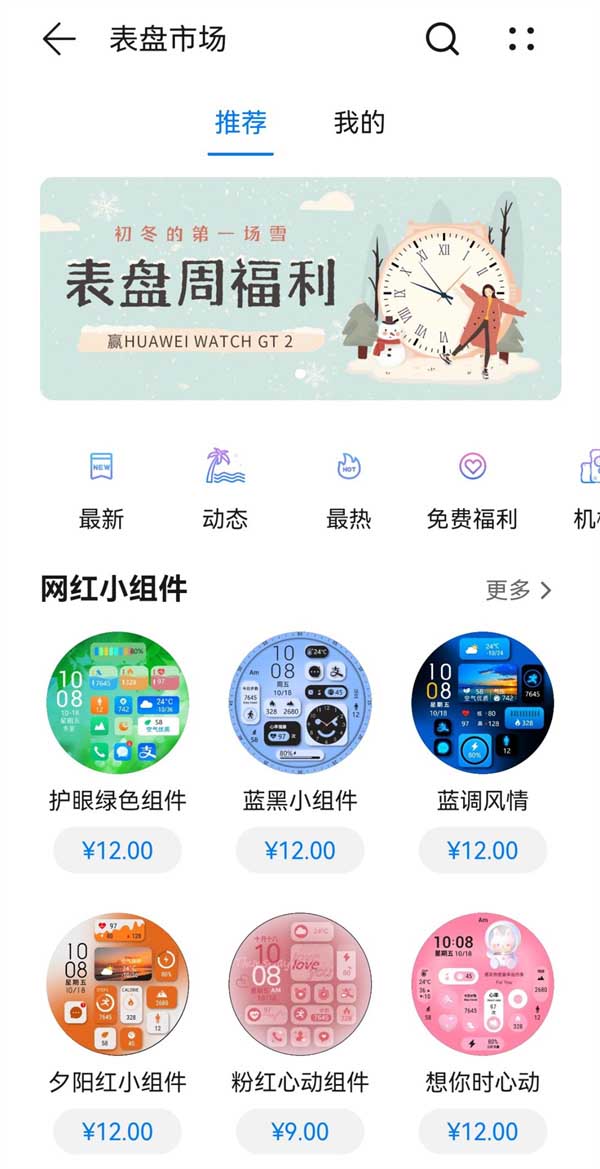The width and height of the screenshot is (600, 1169).
Task: Open the 蓝黑小组件 watch face
Action: tap(300, 702)
